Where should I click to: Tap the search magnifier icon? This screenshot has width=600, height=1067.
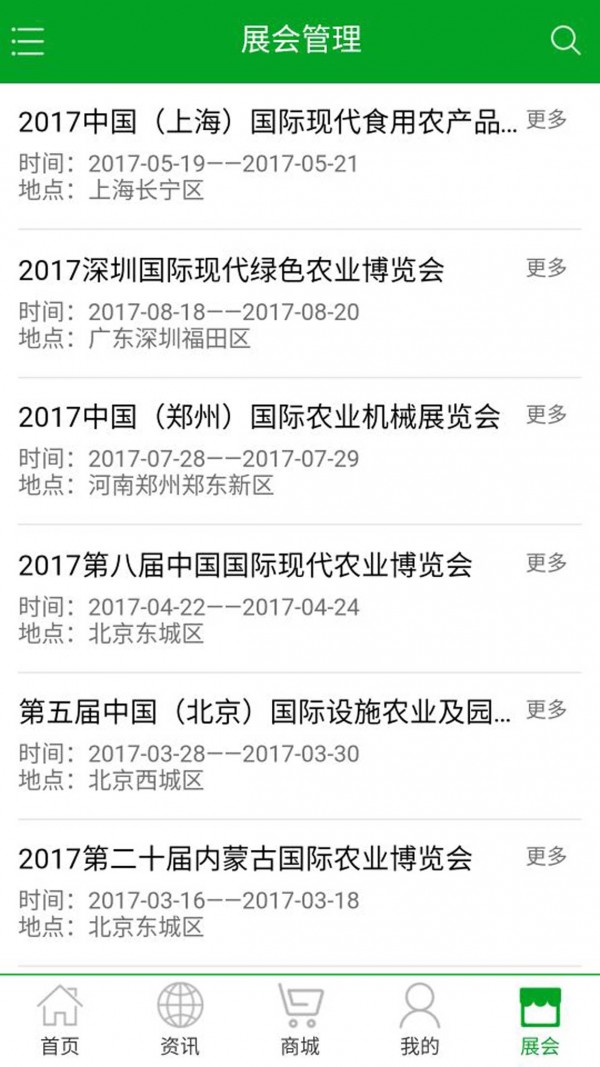(565, 40)
